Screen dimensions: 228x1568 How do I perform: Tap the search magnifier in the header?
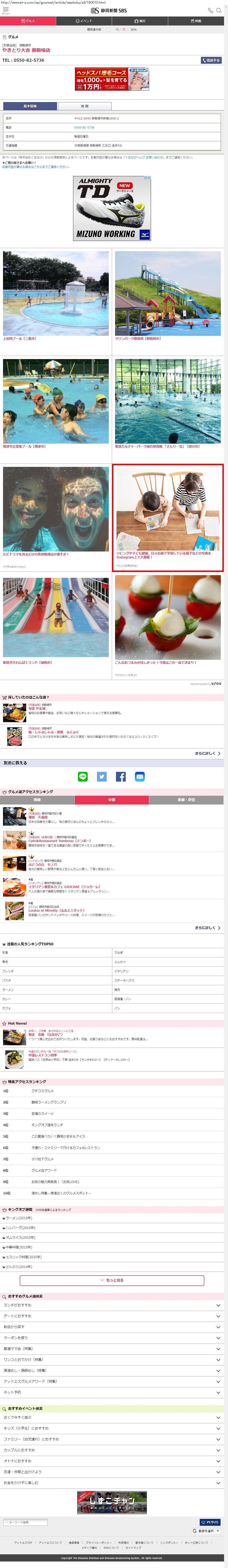[x=219, y=10]
